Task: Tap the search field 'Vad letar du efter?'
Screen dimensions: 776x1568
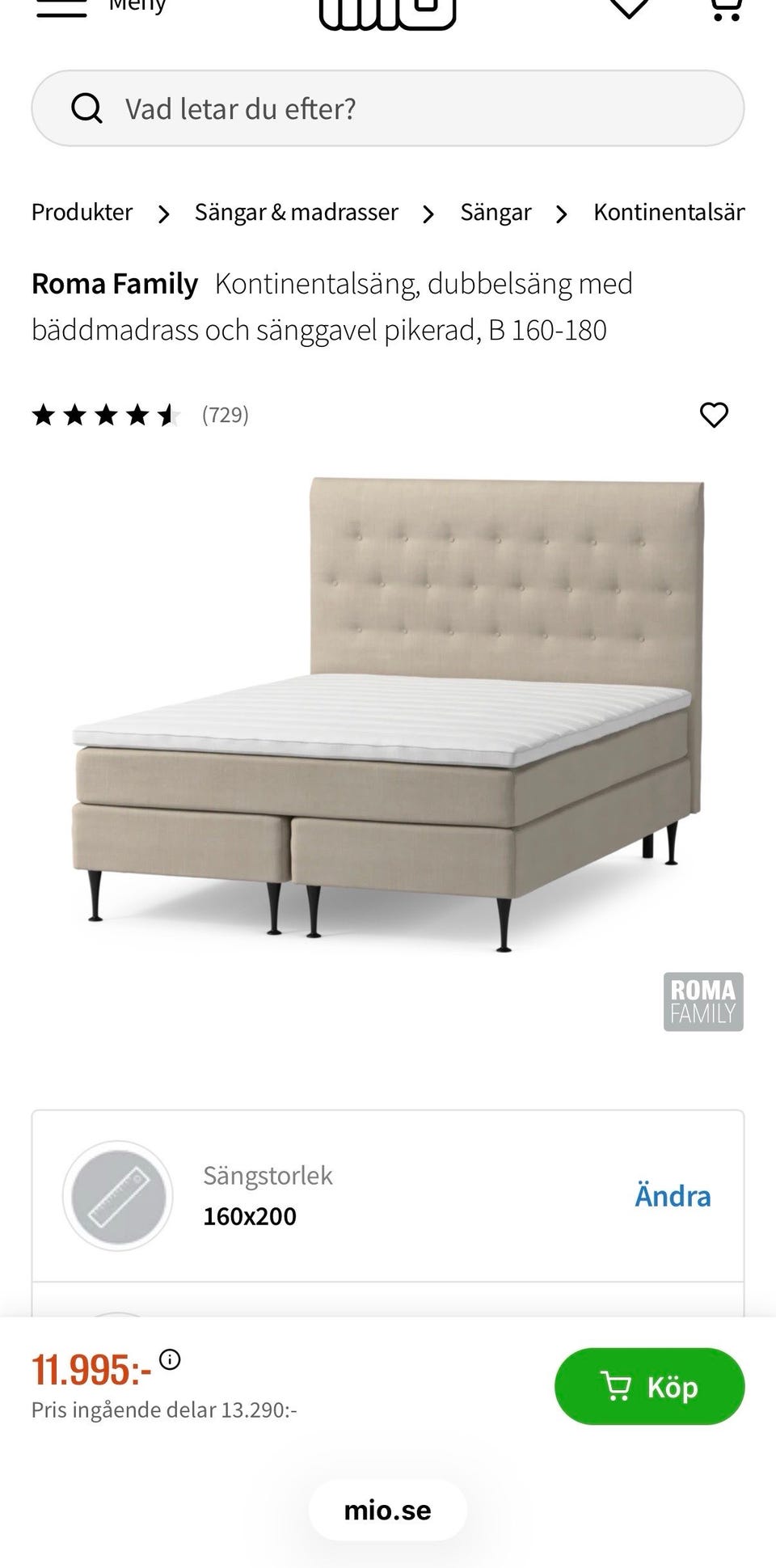Action: pyautogui.click(x=387, y=108)
